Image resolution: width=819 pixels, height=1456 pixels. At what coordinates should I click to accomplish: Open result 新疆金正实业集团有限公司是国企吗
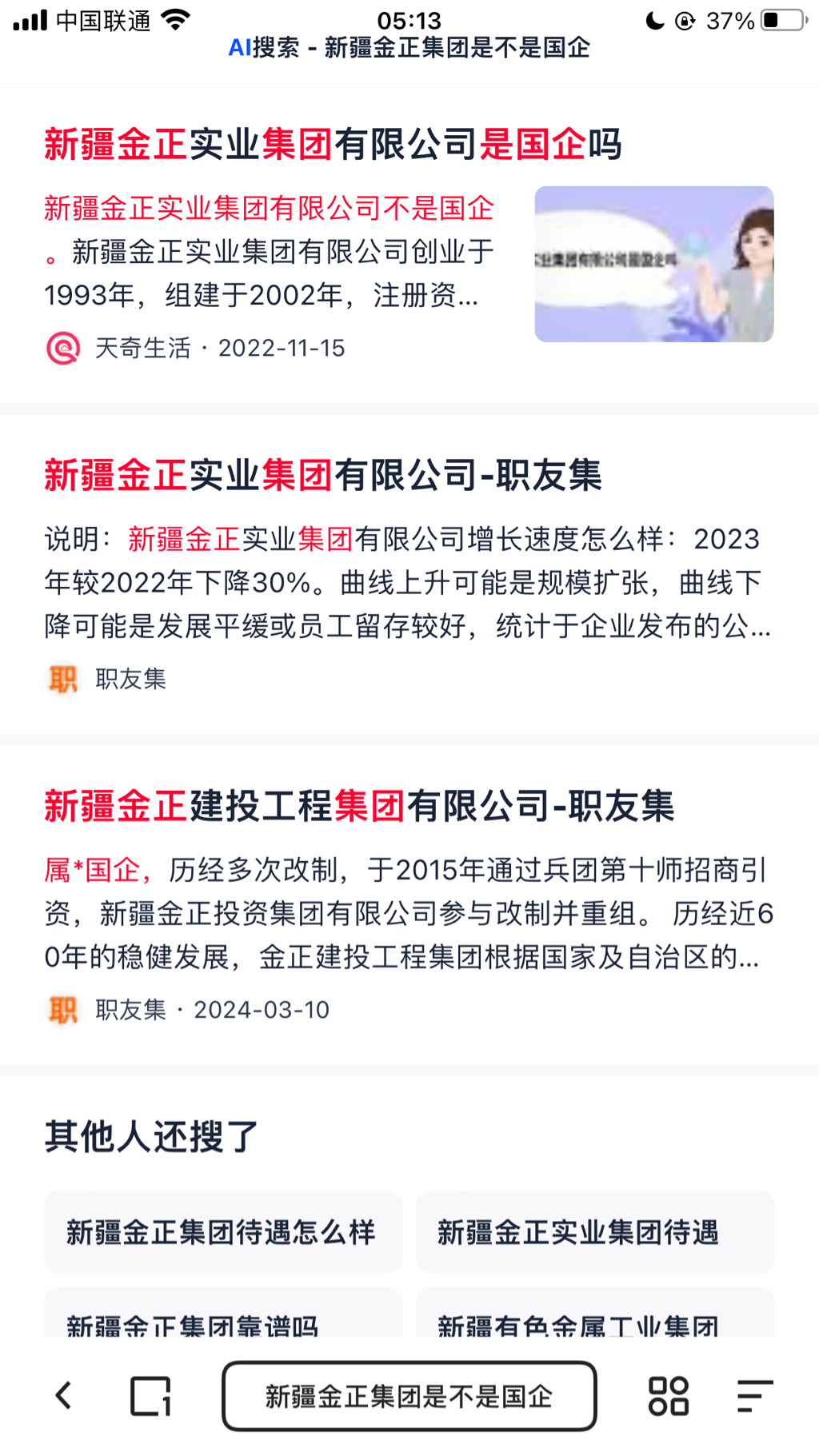click(x=333, y=145)
